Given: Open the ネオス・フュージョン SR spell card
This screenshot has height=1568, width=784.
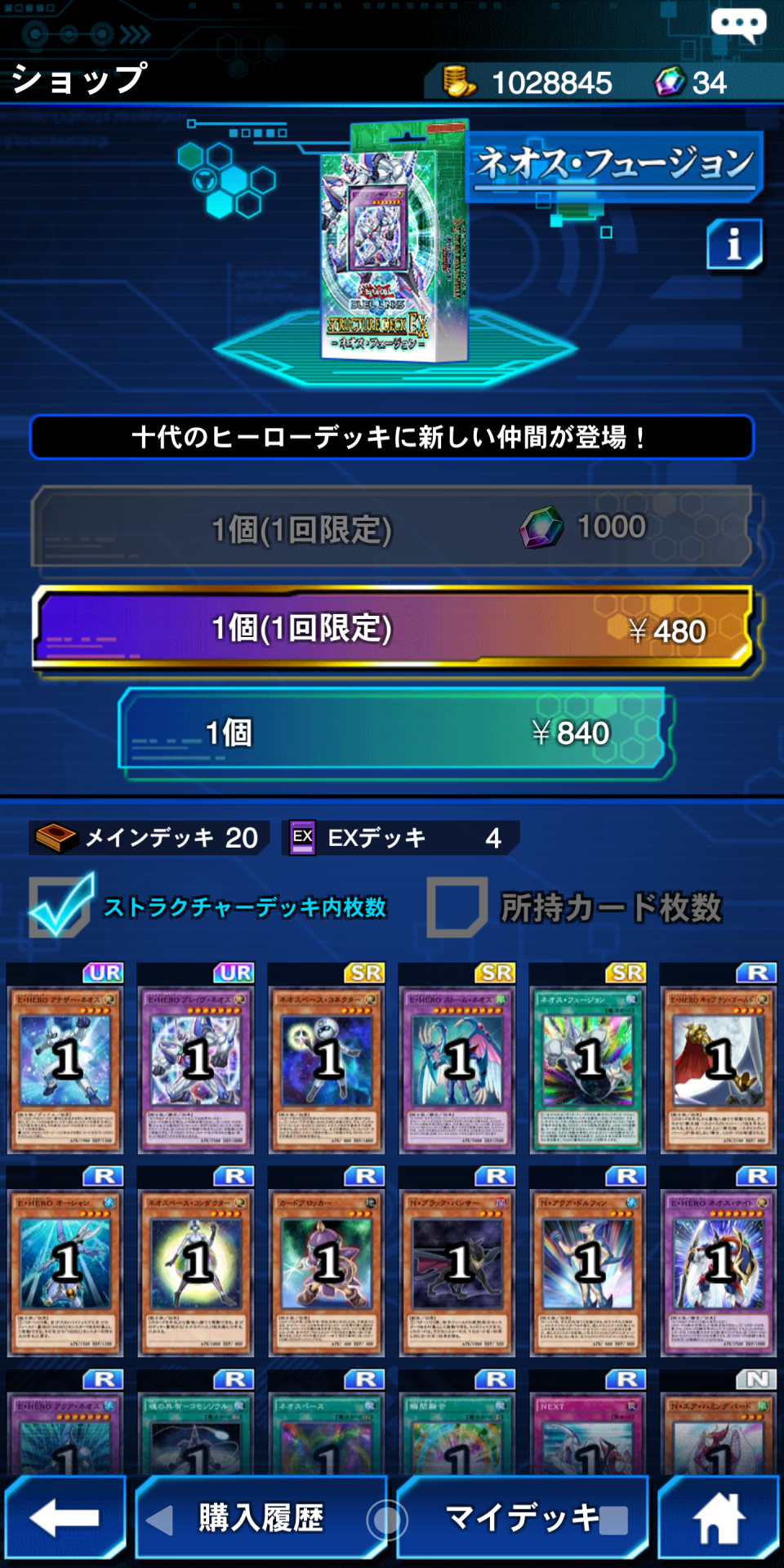Looking at the screenshot, I should tap(588, 1059).
